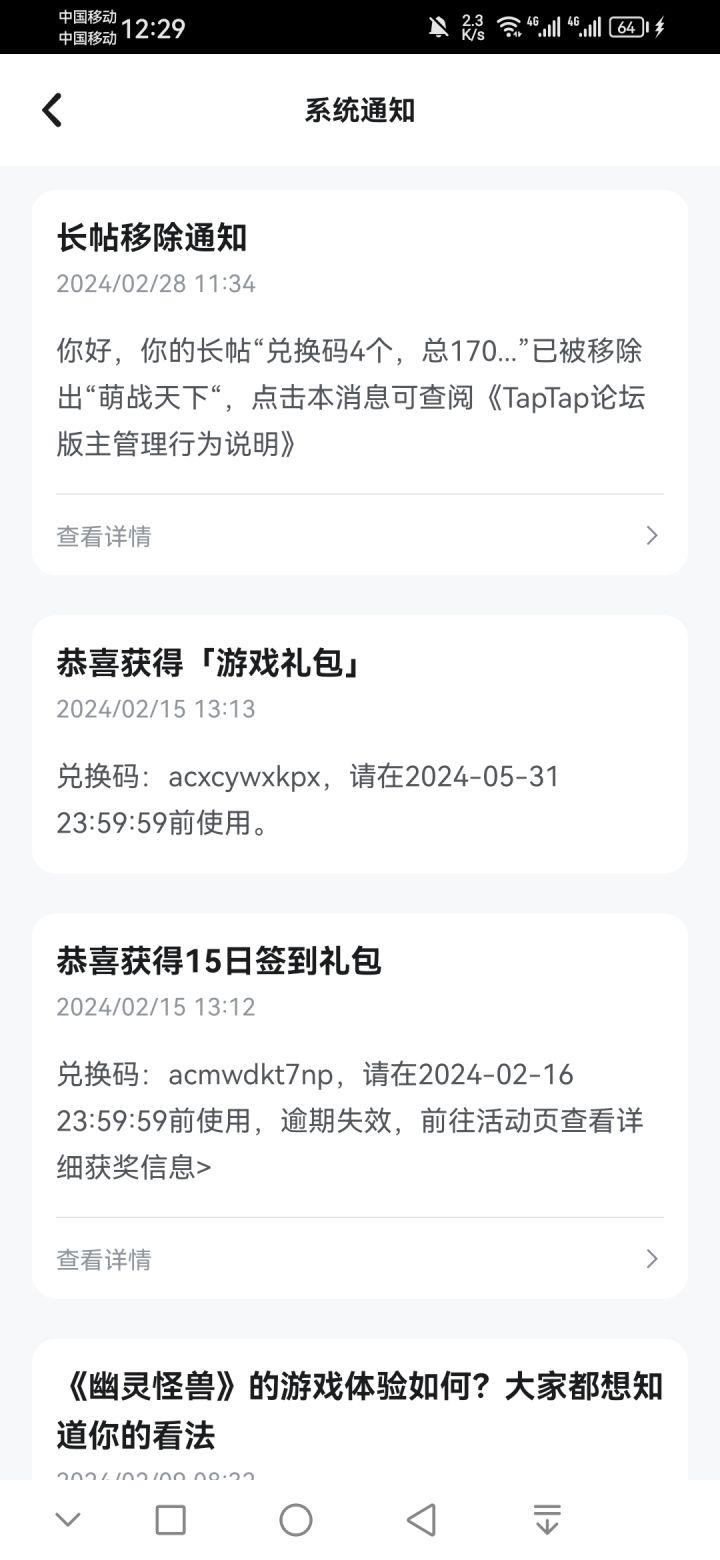This screenshot has width=720, height=1560.
Task: Tap the system home circle button
Action: (296, 1520)
